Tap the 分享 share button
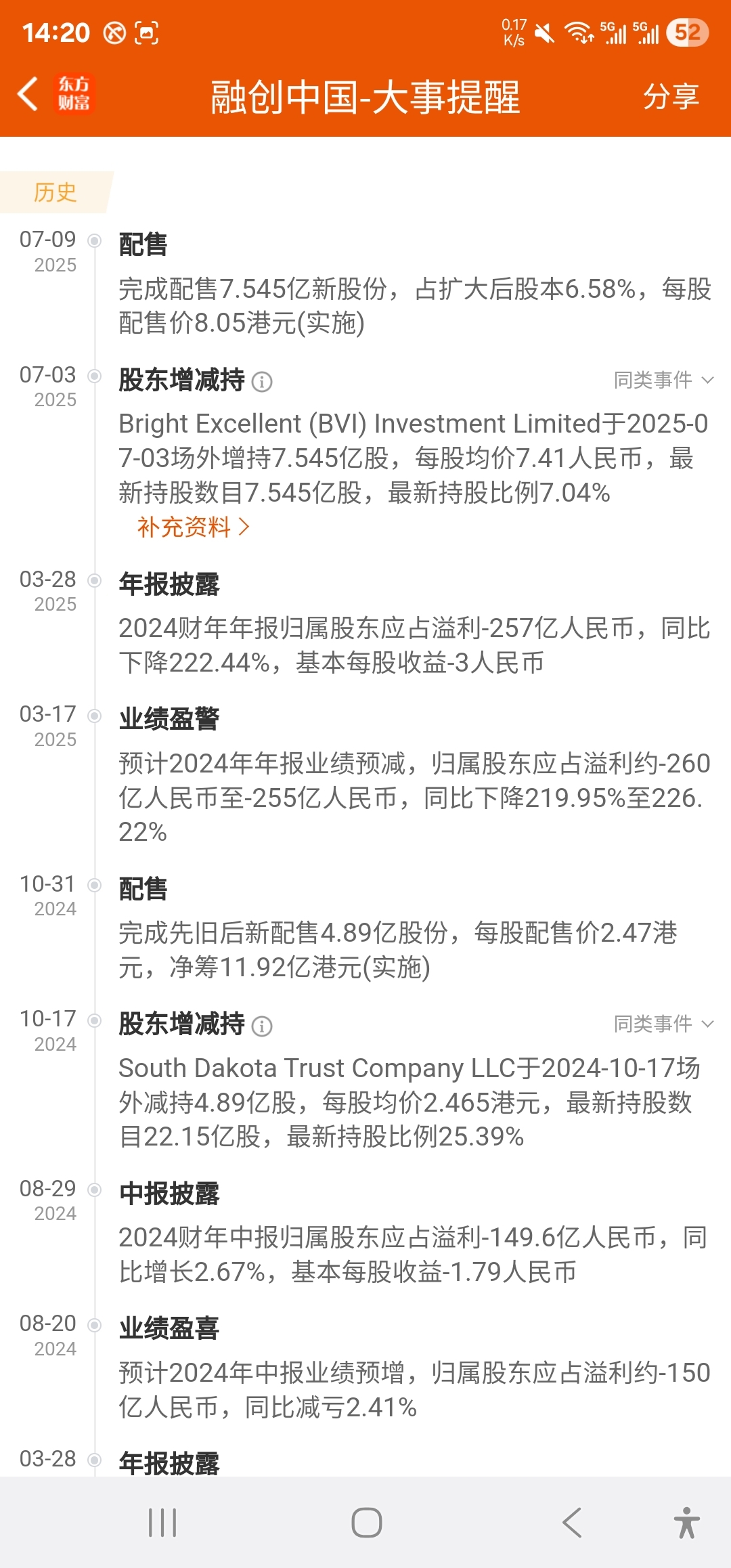The width and height of the screenshot is (731, 1568). point(670,96)
